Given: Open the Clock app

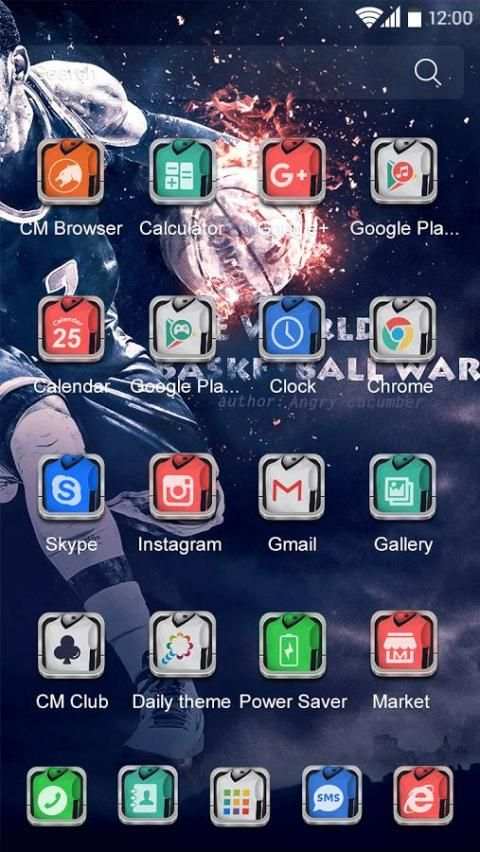Looking at the screenshot, I should [292, 329].
